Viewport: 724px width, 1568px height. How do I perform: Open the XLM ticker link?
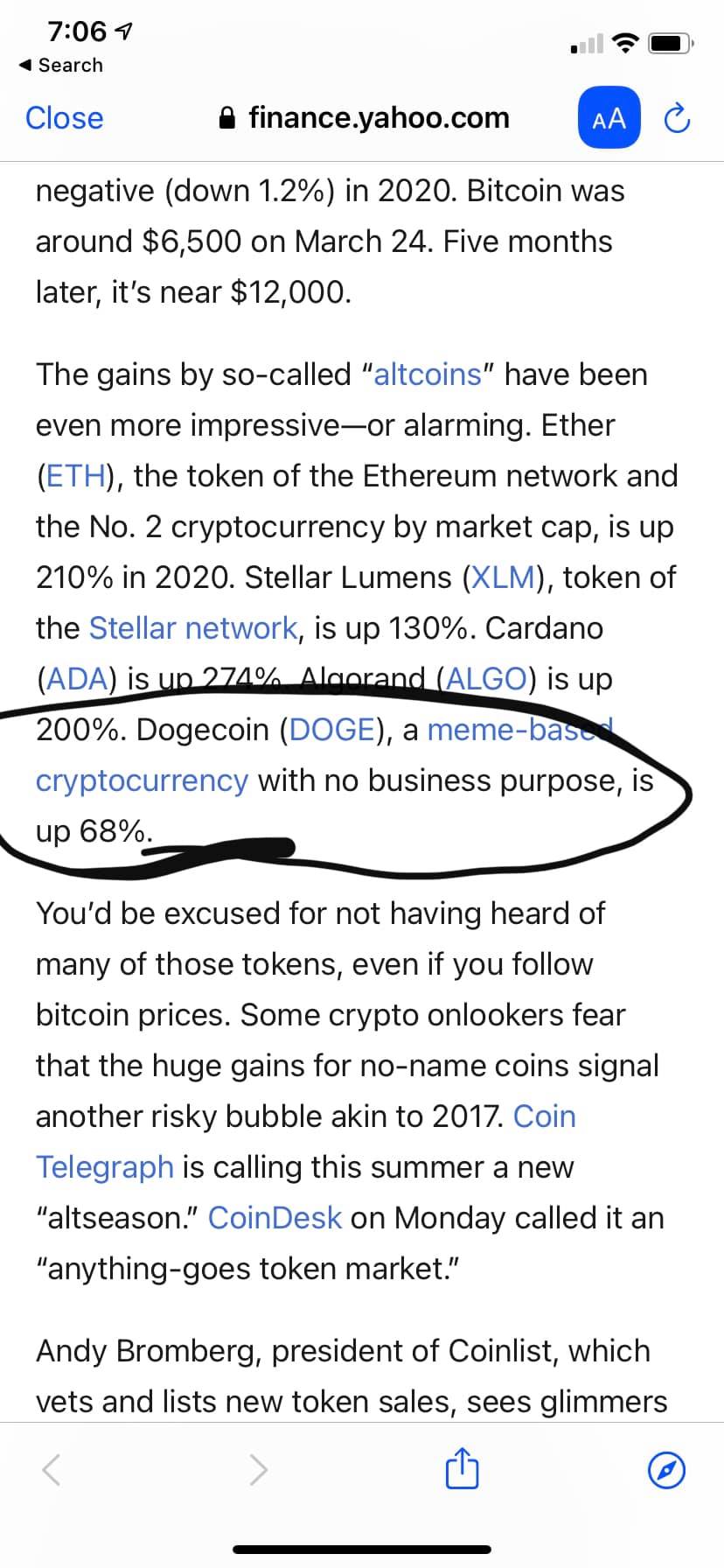point(502,577)
